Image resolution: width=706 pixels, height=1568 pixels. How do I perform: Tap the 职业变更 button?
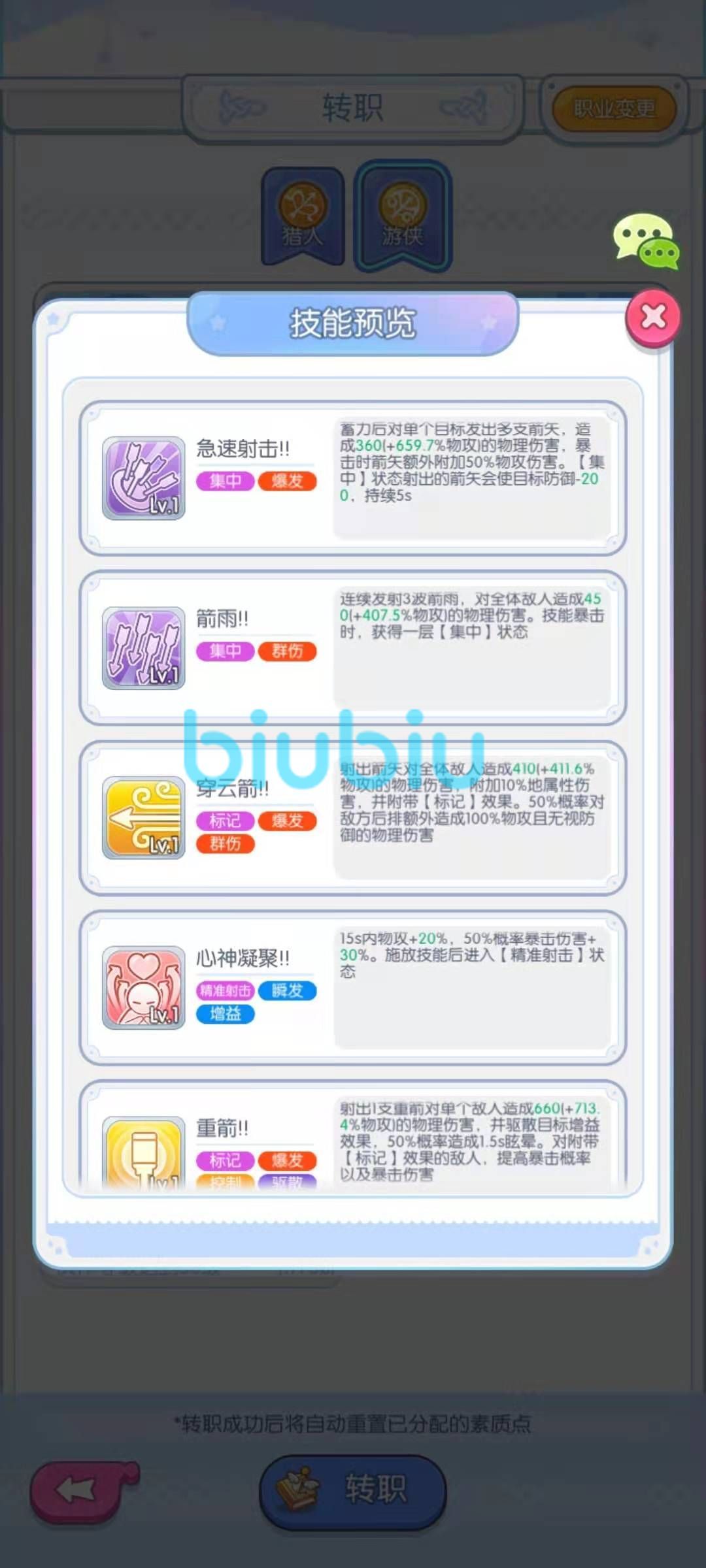point(614,108)
